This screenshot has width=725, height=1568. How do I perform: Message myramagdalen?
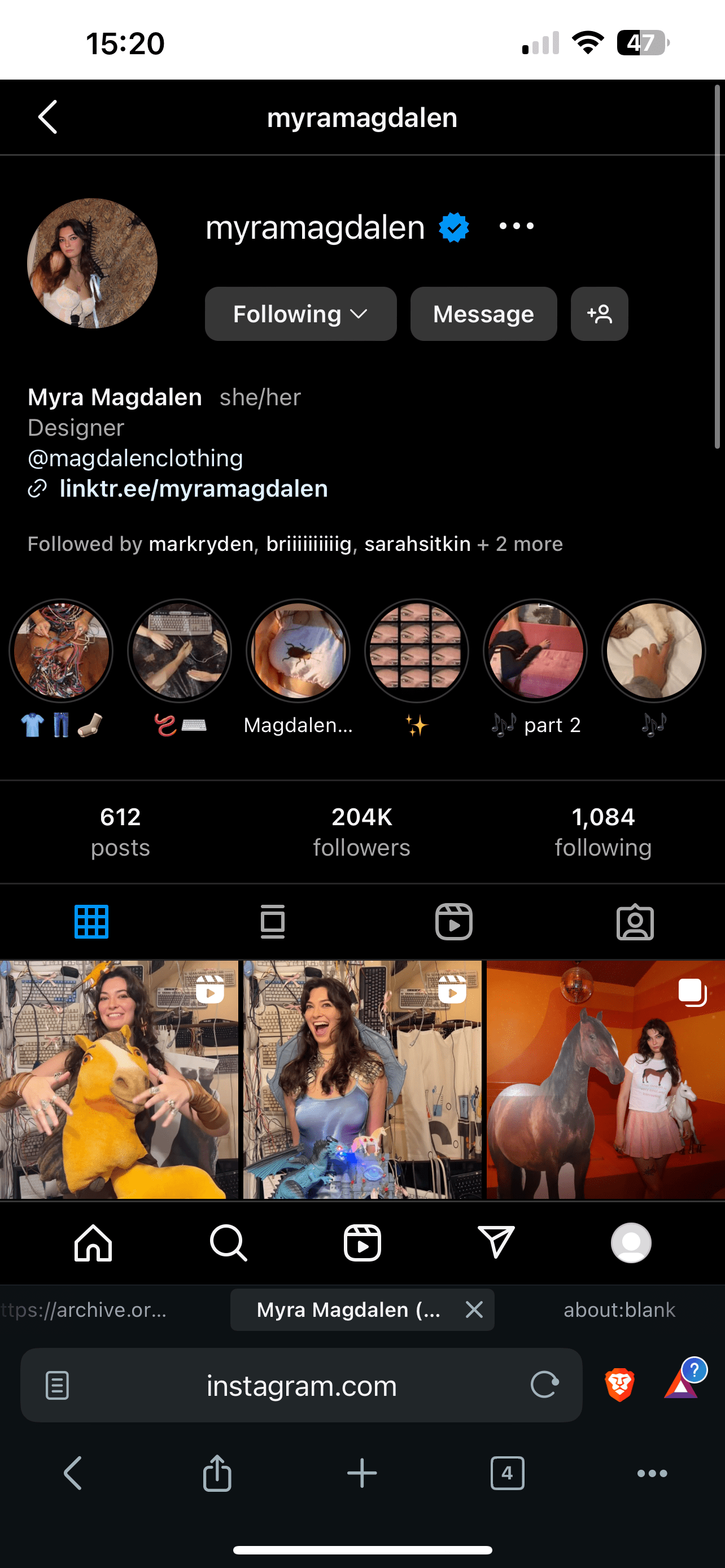(x=483, y=314)
